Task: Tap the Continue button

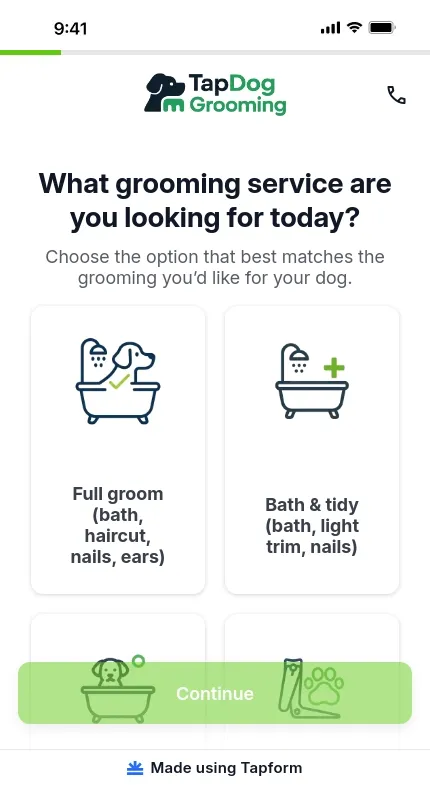Action: (215, 693)
